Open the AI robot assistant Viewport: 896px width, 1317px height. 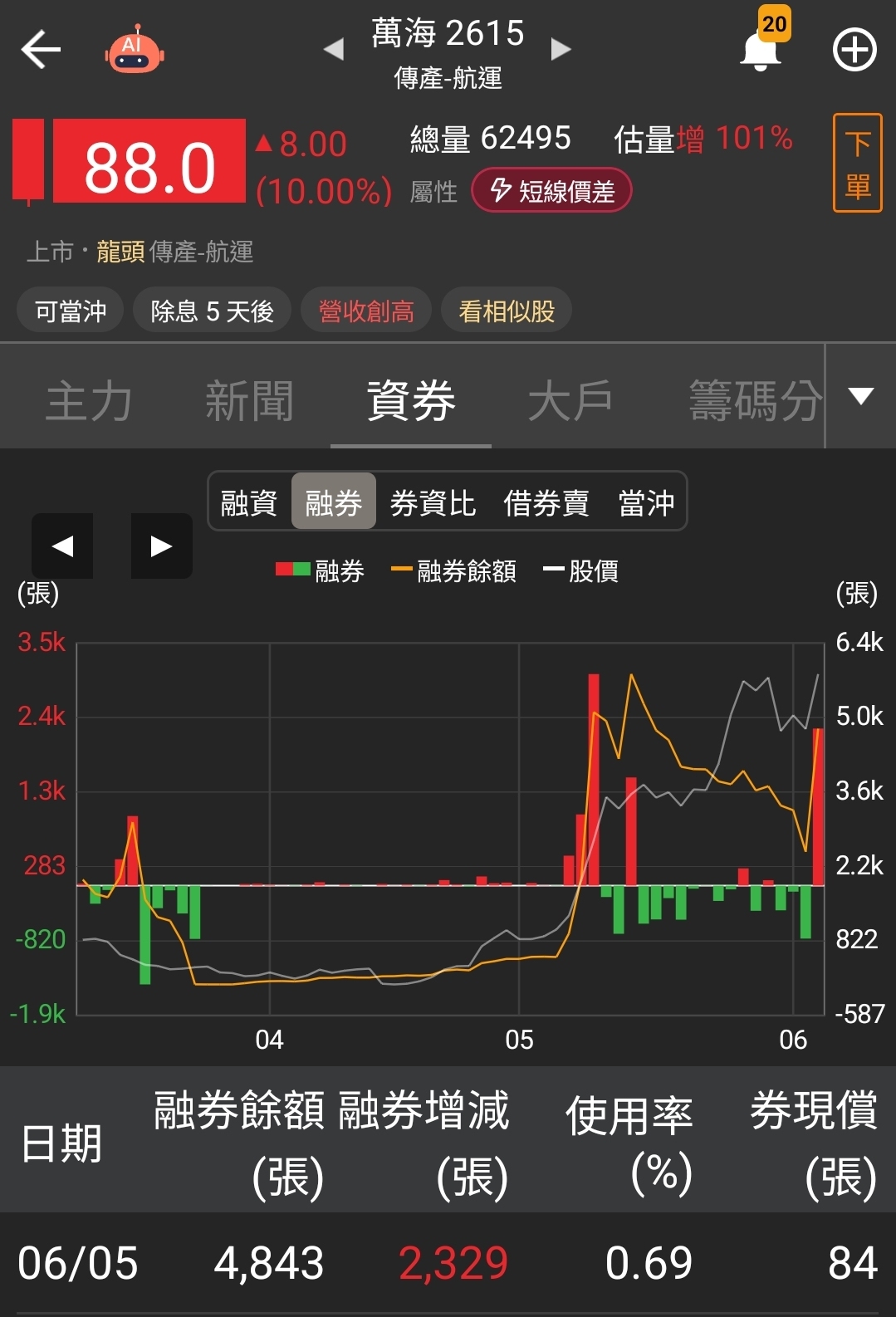[x=134, y=50]
